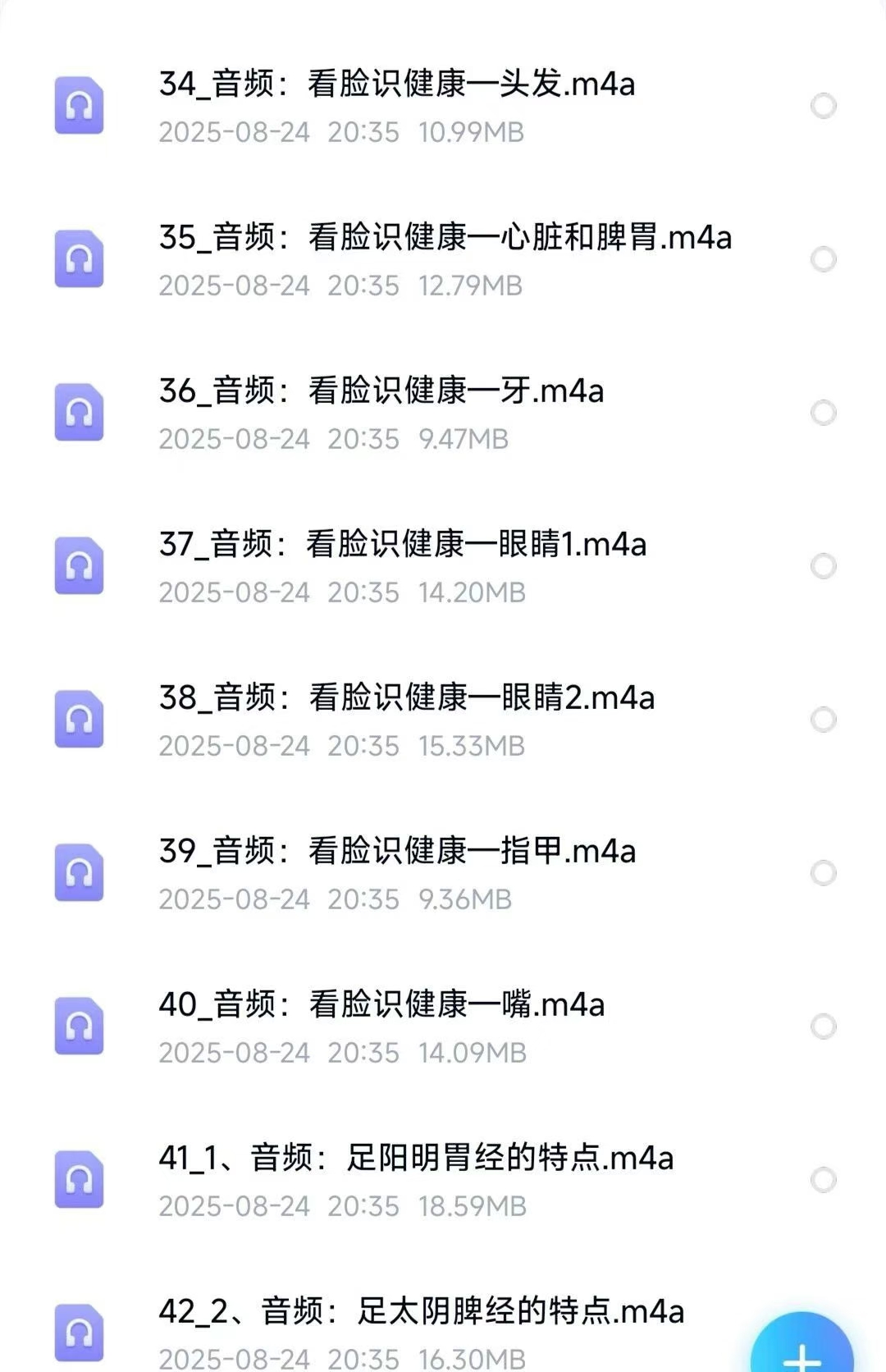886x1372 pixels.
Task: Select the file 35 心脏和脾胃 circle
Action: (x=823, y=259)
